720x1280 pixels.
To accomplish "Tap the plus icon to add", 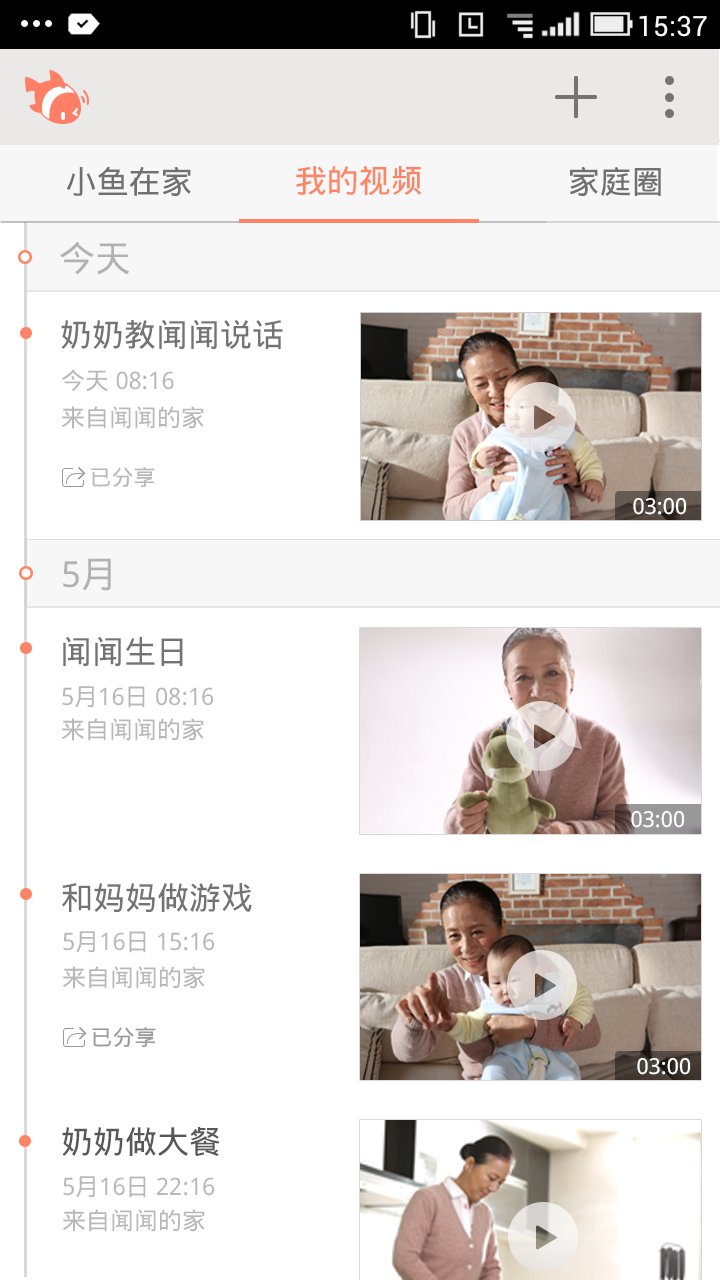I will 576,97.
